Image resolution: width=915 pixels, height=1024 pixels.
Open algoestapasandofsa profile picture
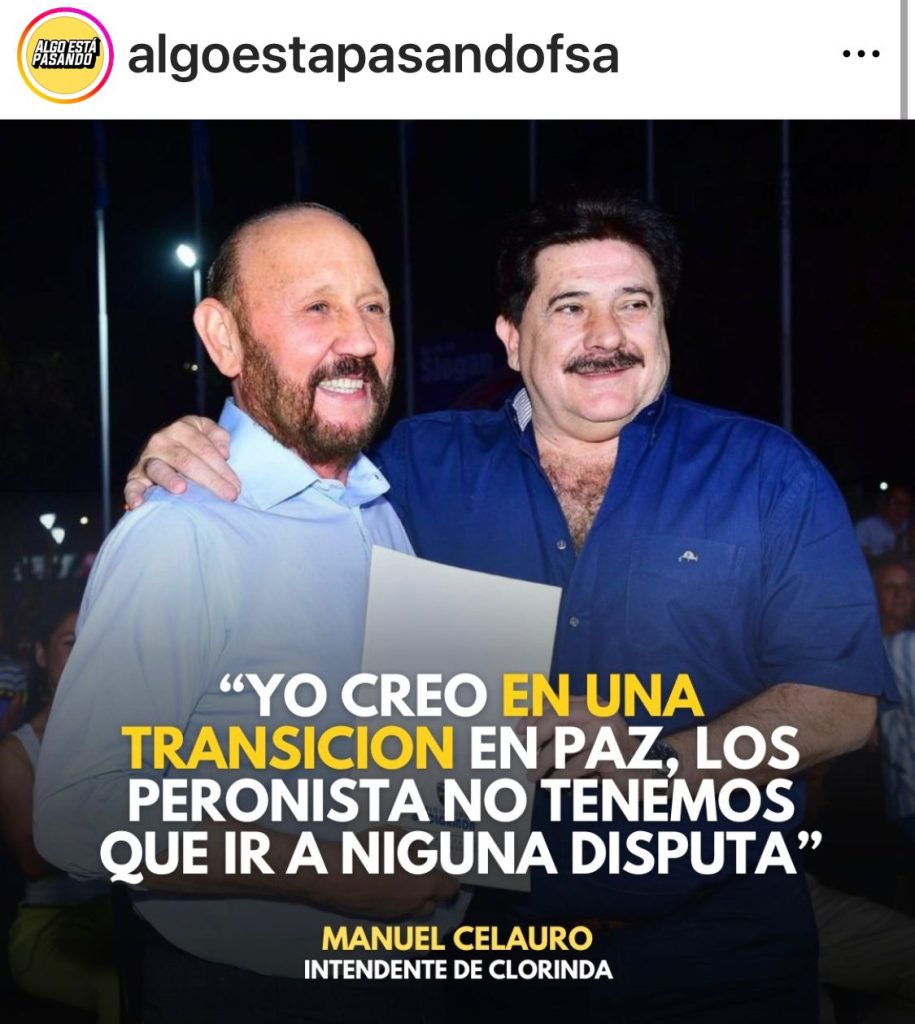[65, 56]
